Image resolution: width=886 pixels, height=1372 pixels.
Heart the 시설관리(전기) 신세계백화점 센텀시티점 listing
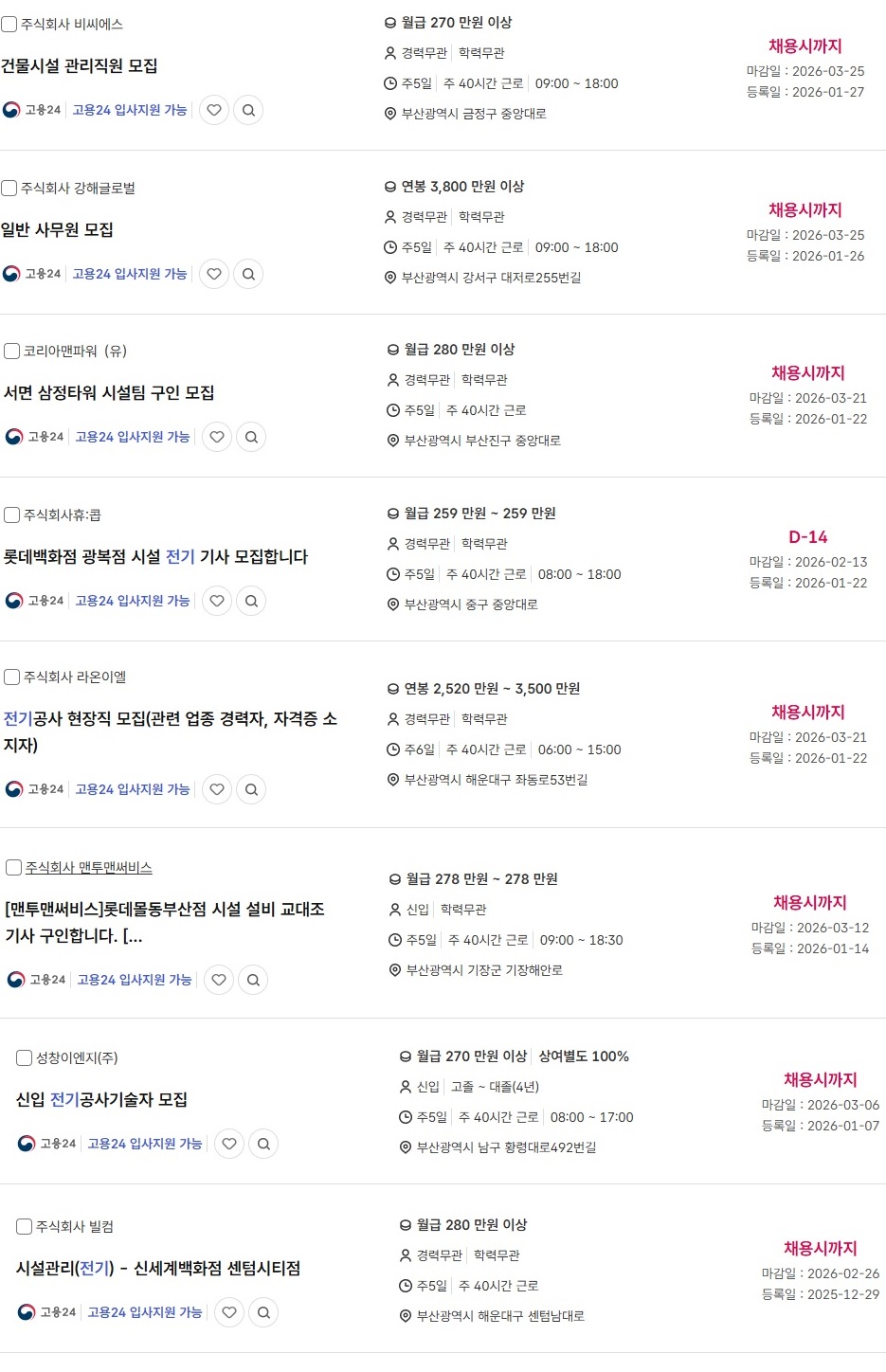229,1312
